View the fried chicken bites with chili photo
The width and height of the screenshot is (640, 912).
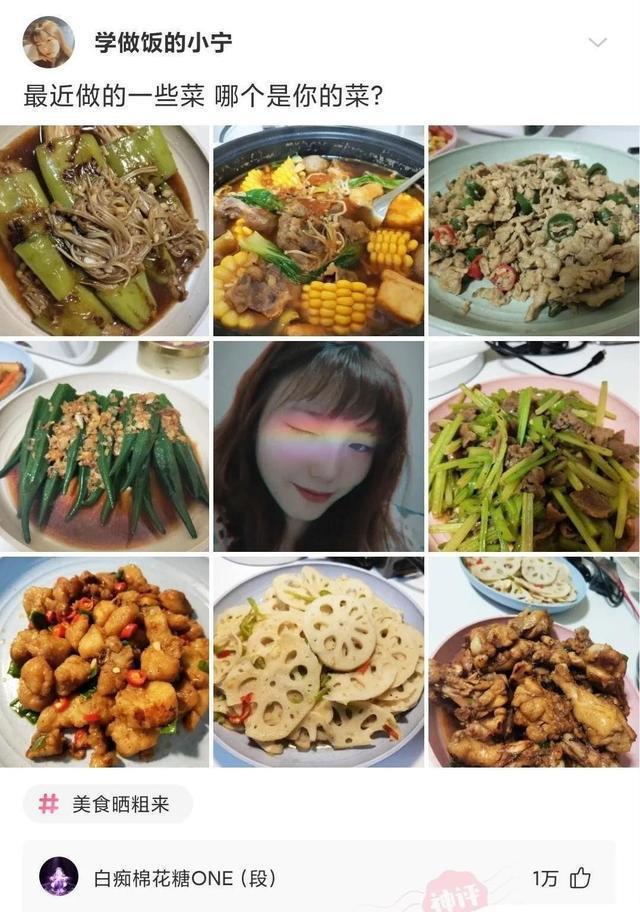pos(105,661)
